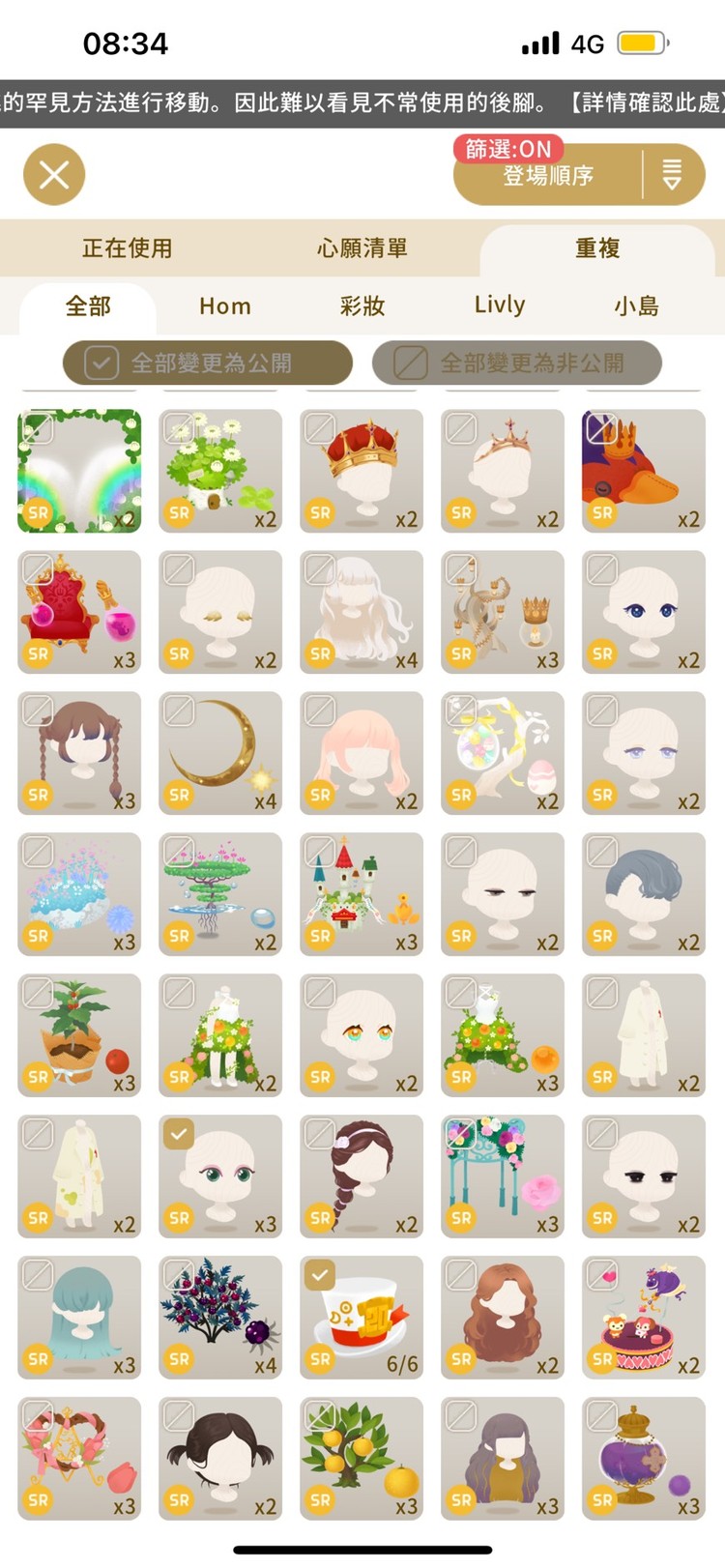Screen dimensions: 725x1568
Task: Open the red velvet crown hat item
Action: 362,472
